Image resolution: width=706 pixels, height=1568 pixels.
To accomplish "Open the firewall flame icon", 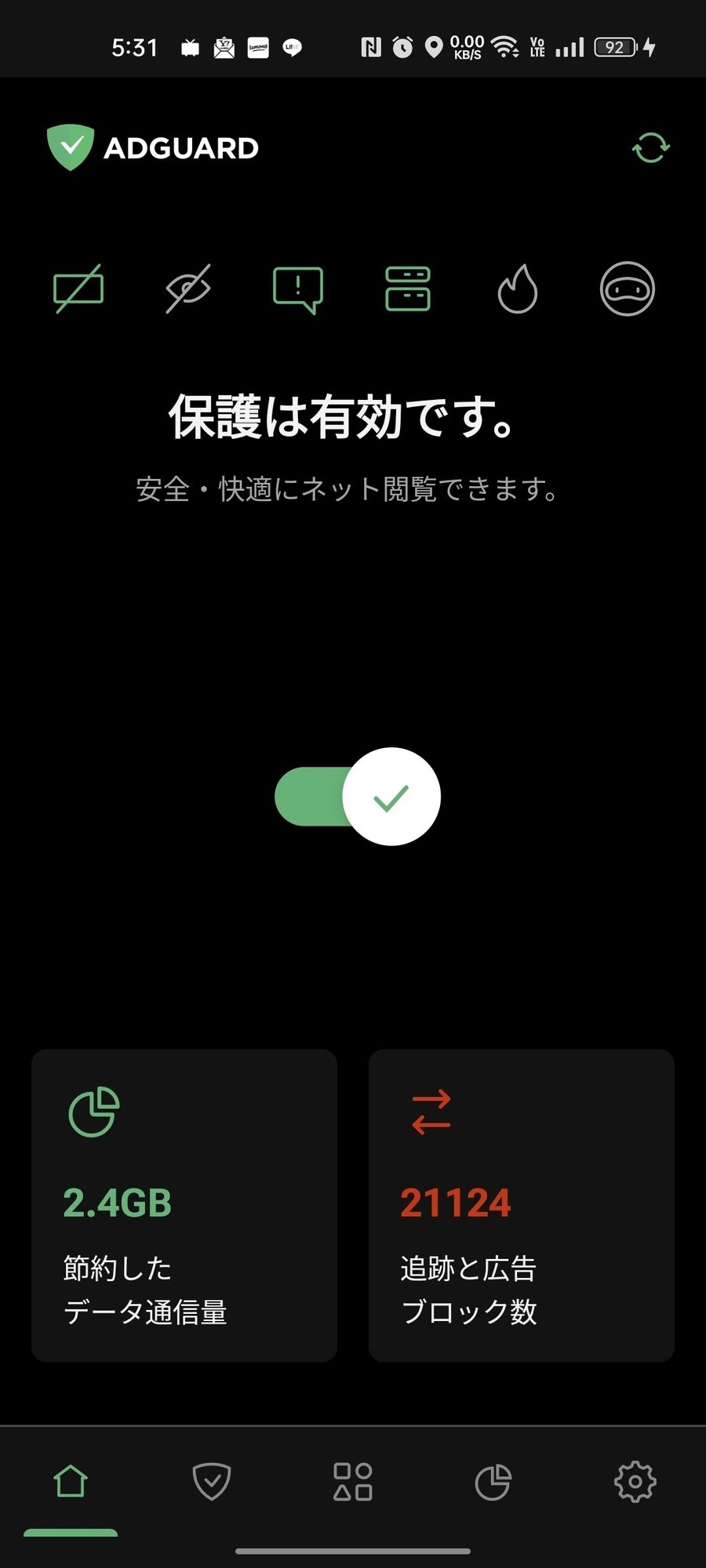I will [x=518, y=289].
